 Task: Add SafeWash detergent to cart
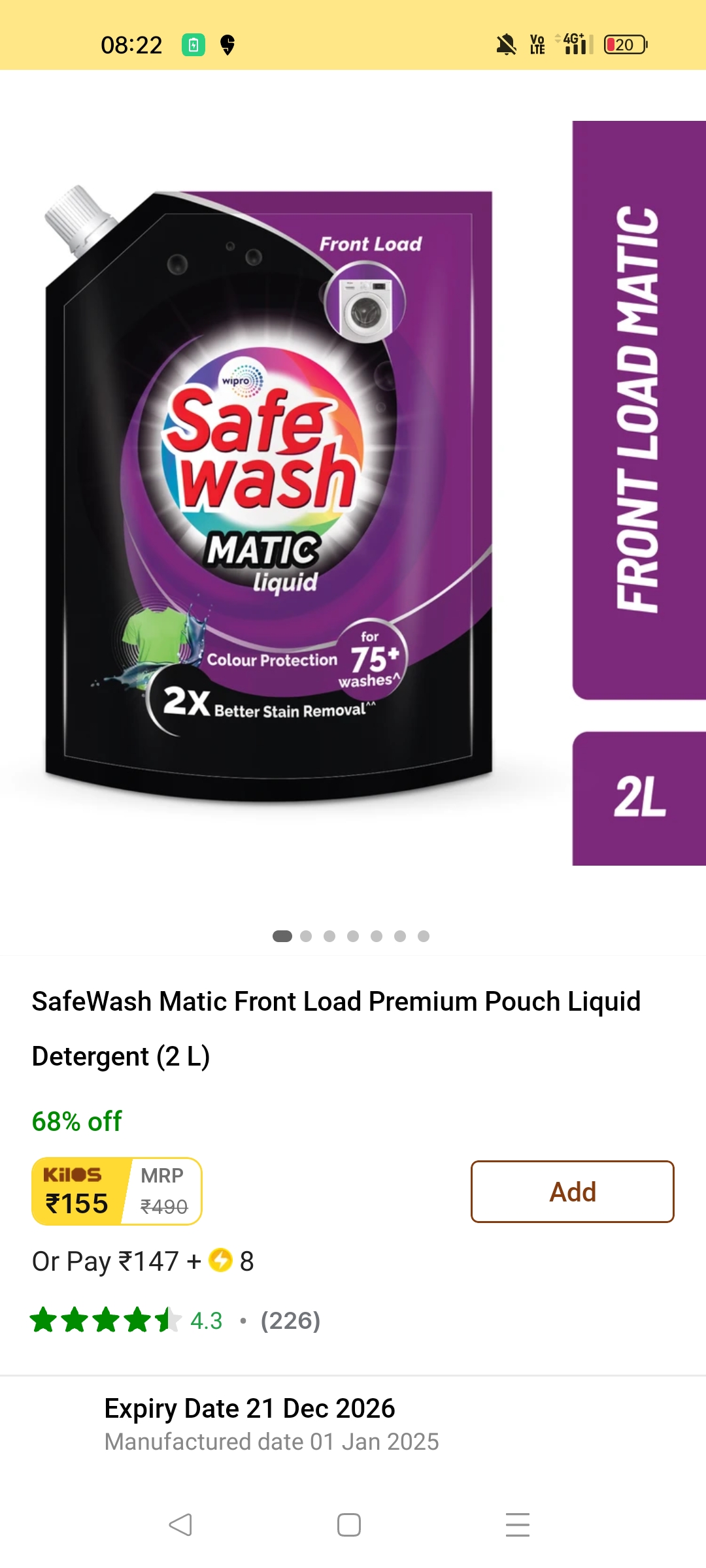[572, 1192]
